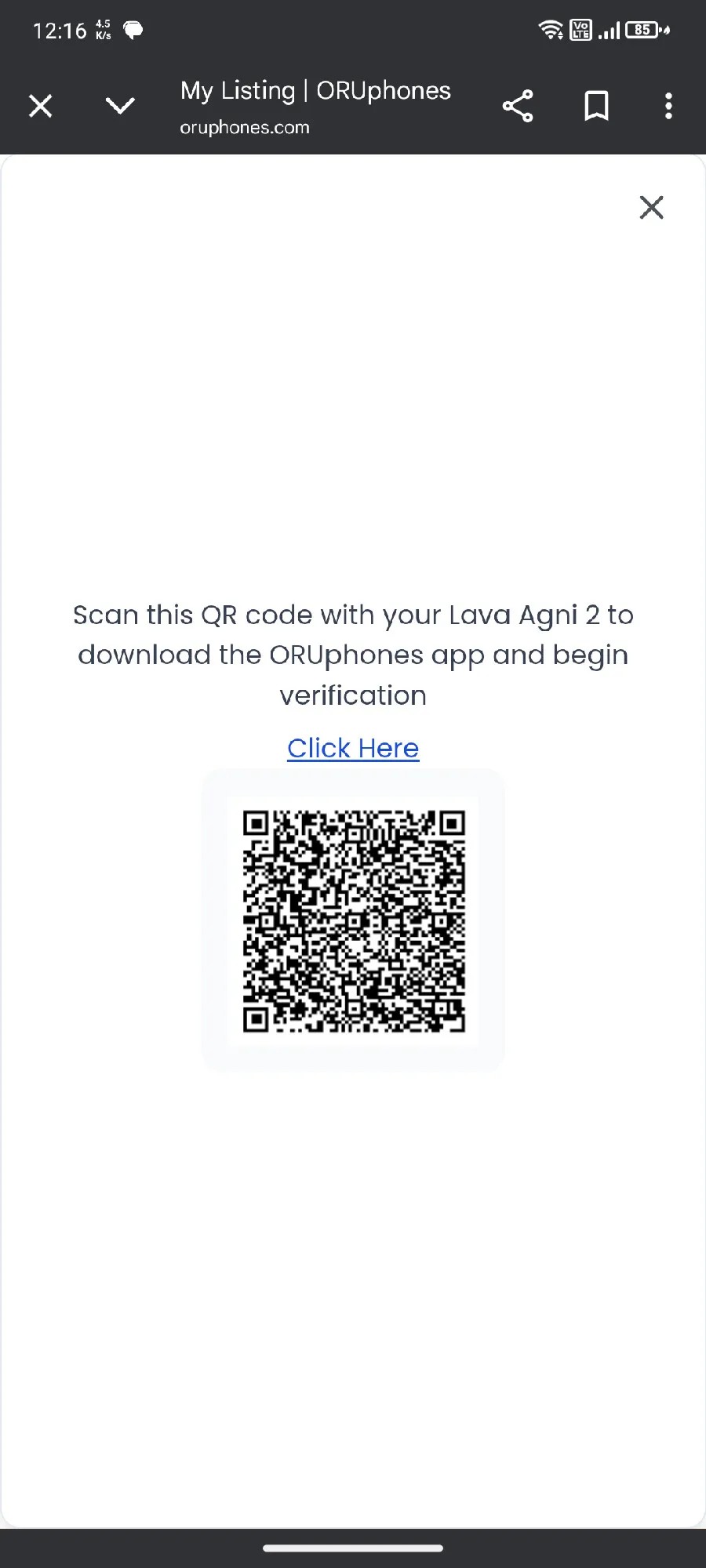
Task: Minimize the browser using the down chevron
Action: pyautogui.click(x=120, y=106)
